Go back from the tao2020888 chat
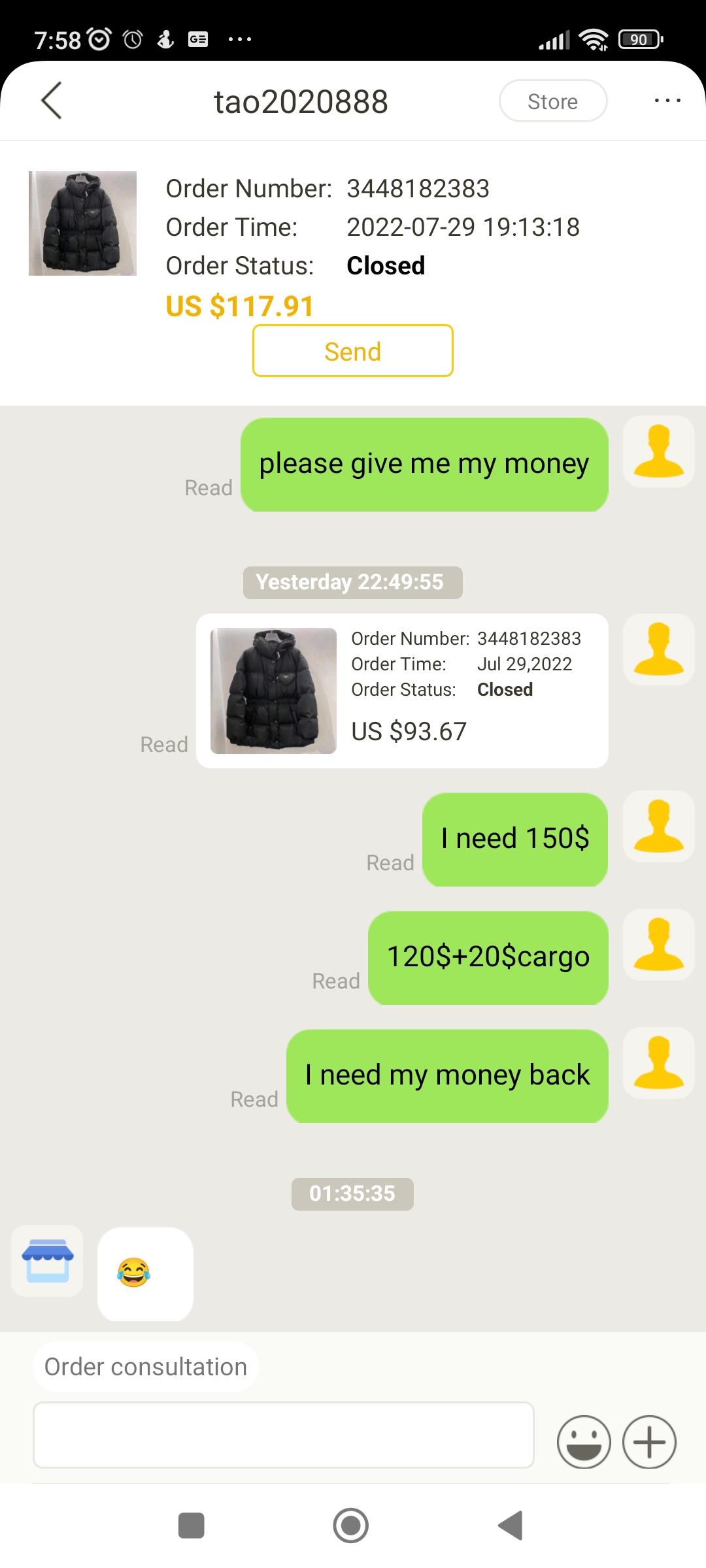The image size is (706, 1568). (51, 101)
